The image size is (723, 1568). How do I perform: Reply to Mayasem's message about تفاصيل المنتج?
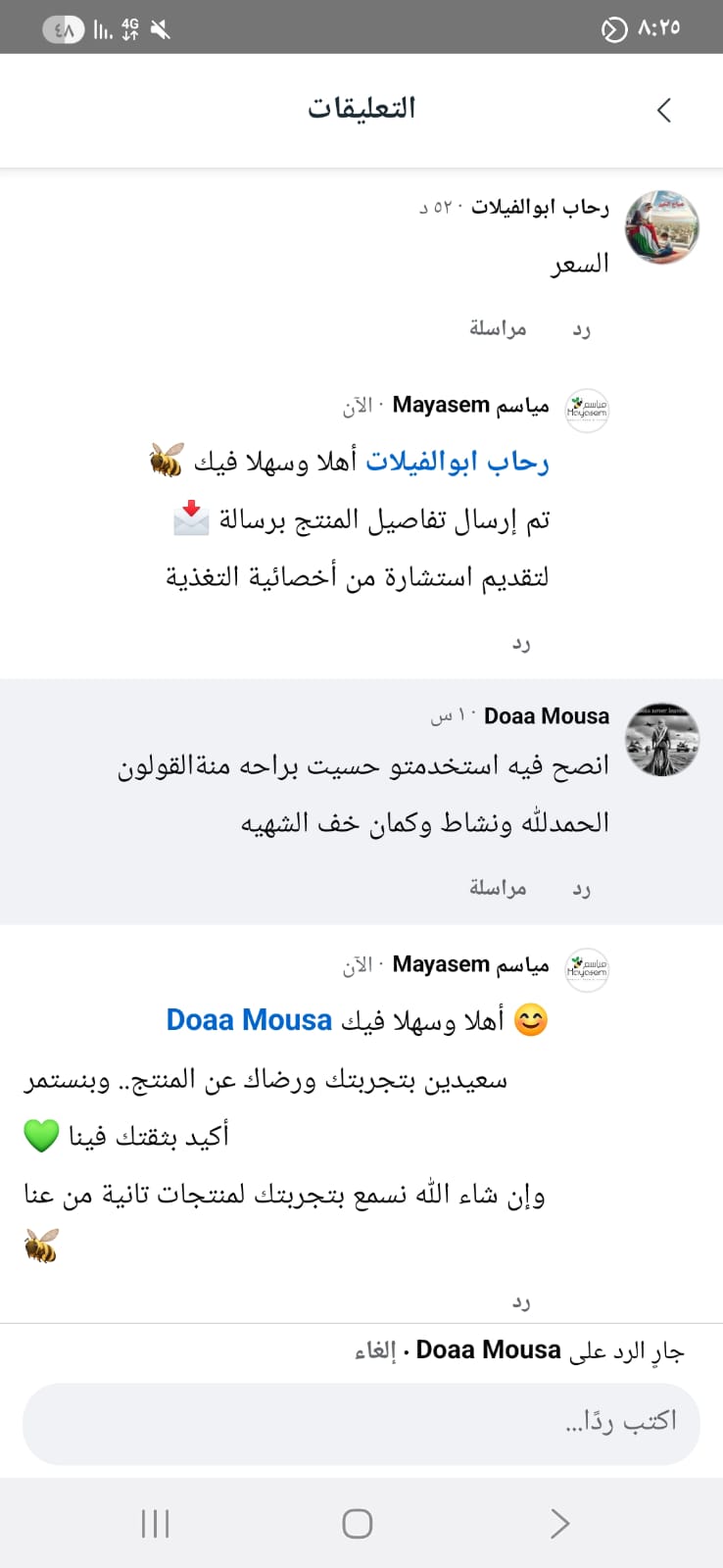point(521,644)
